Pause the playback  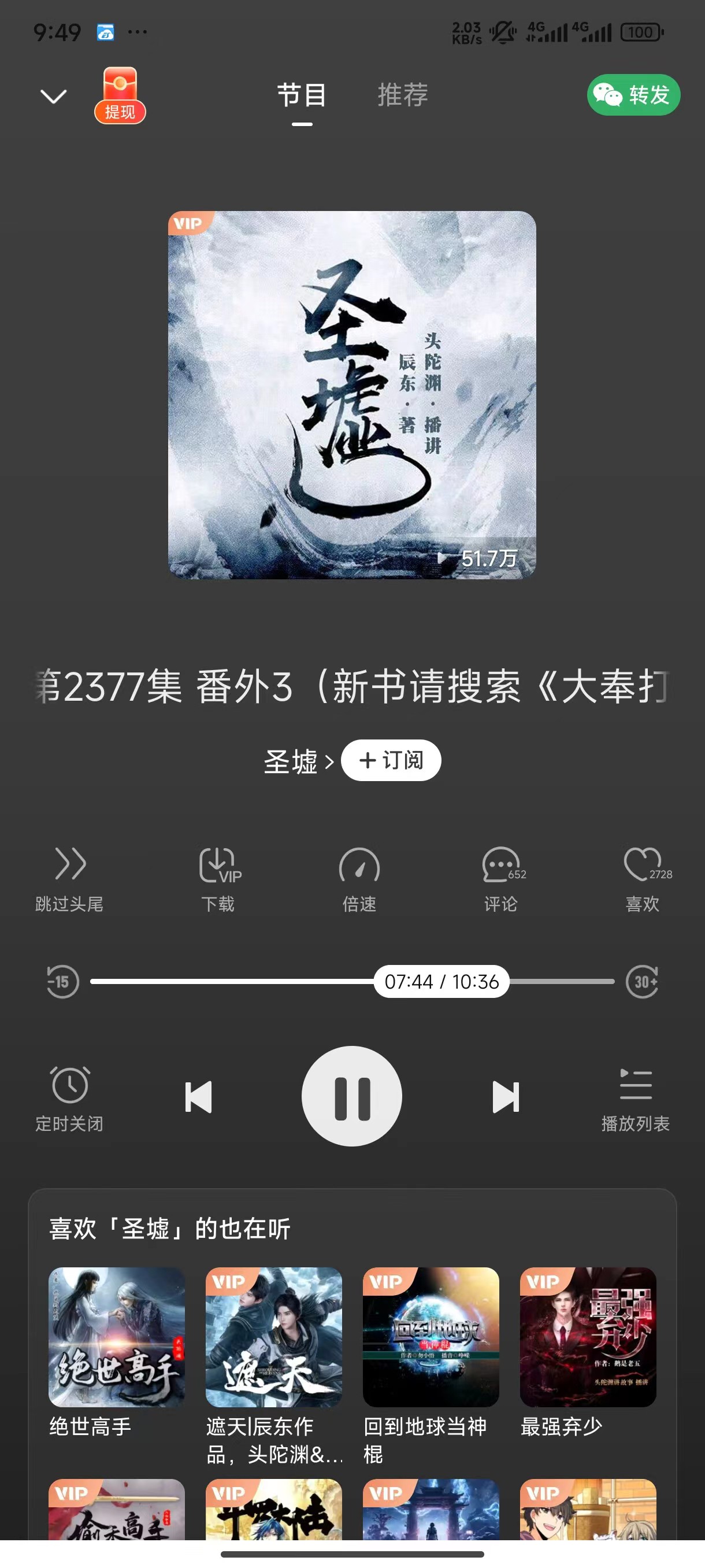[x=351, y=1096]
